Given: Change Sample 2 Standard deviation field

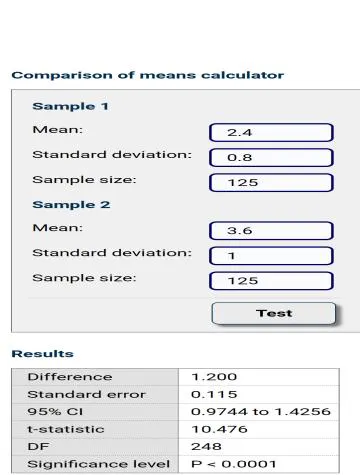Looking at the screenshot, I should click(x=271, y=256).
